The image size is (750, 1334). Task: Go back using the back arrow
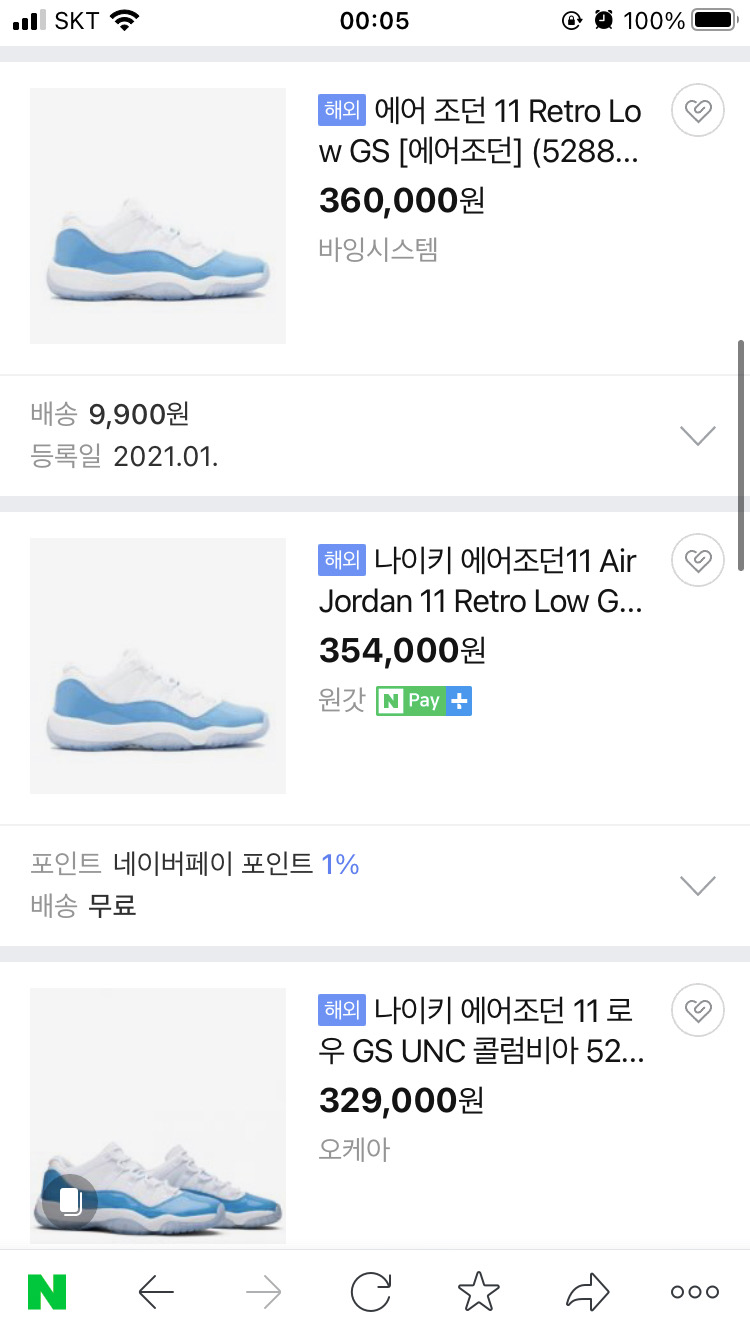(155, 1291)
